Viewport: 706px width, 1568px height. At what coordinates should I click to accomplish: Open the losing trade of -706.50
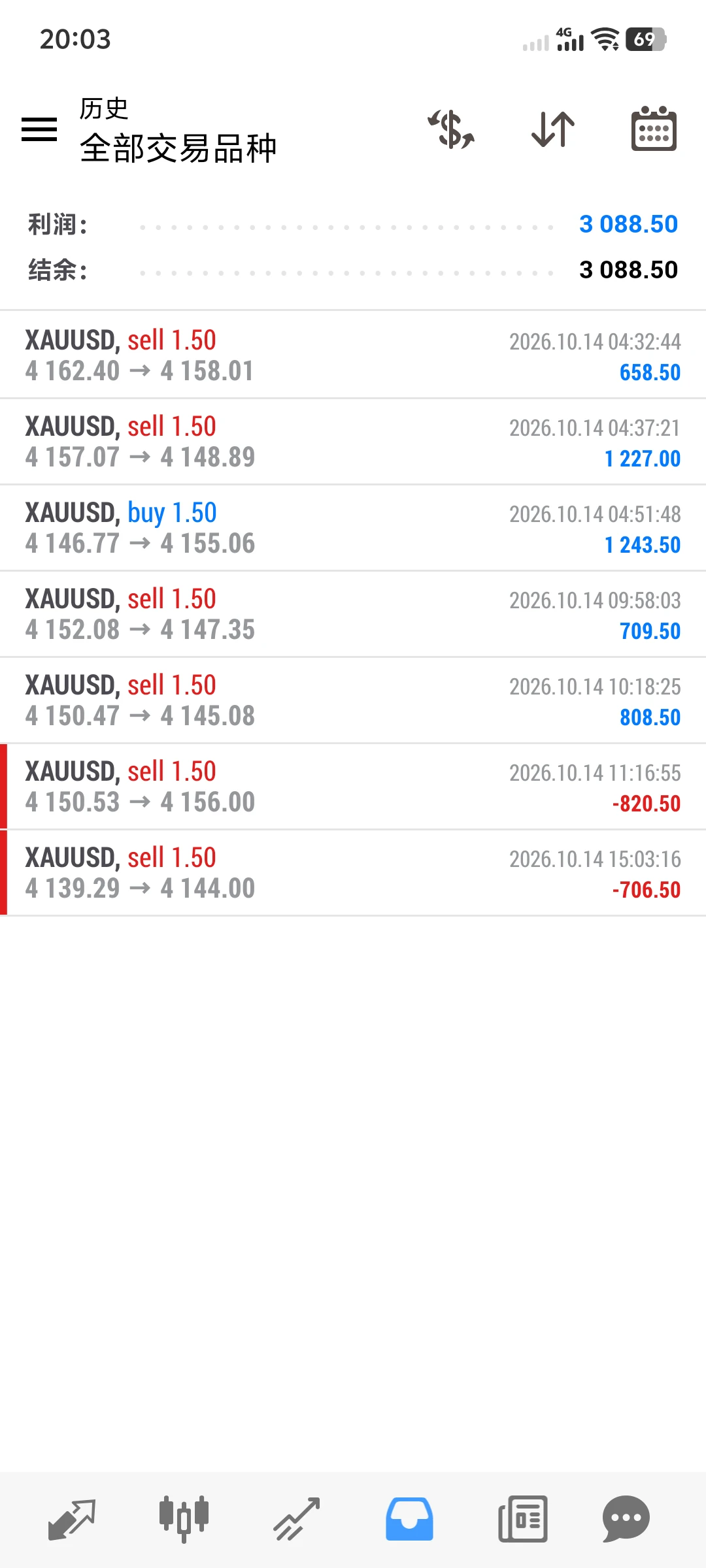(353, 872)
